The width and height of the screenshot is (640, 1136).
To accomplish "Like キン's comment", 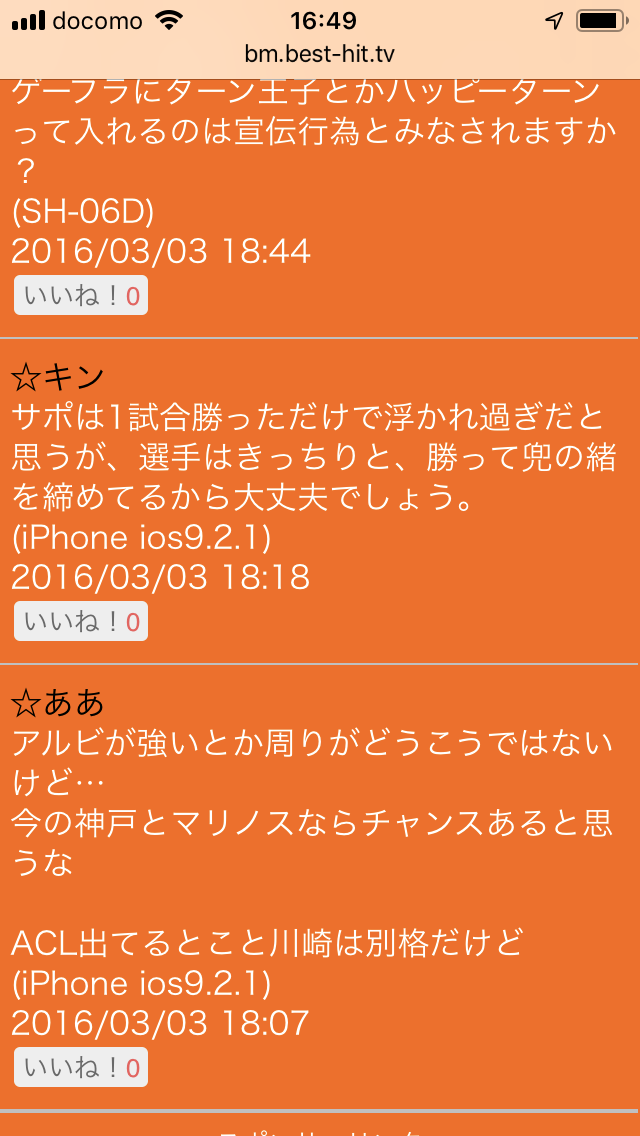I will tap(80, 621).
